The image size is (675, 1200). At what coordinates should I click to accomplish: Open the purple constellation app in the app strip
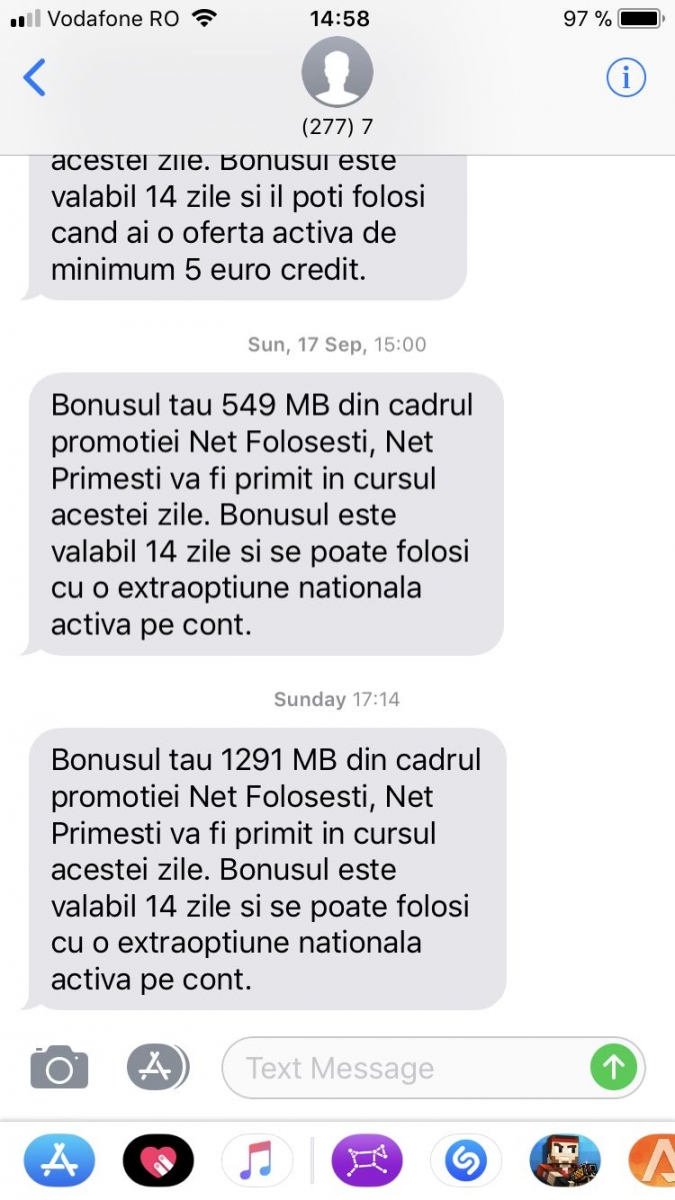point(367,1160)
